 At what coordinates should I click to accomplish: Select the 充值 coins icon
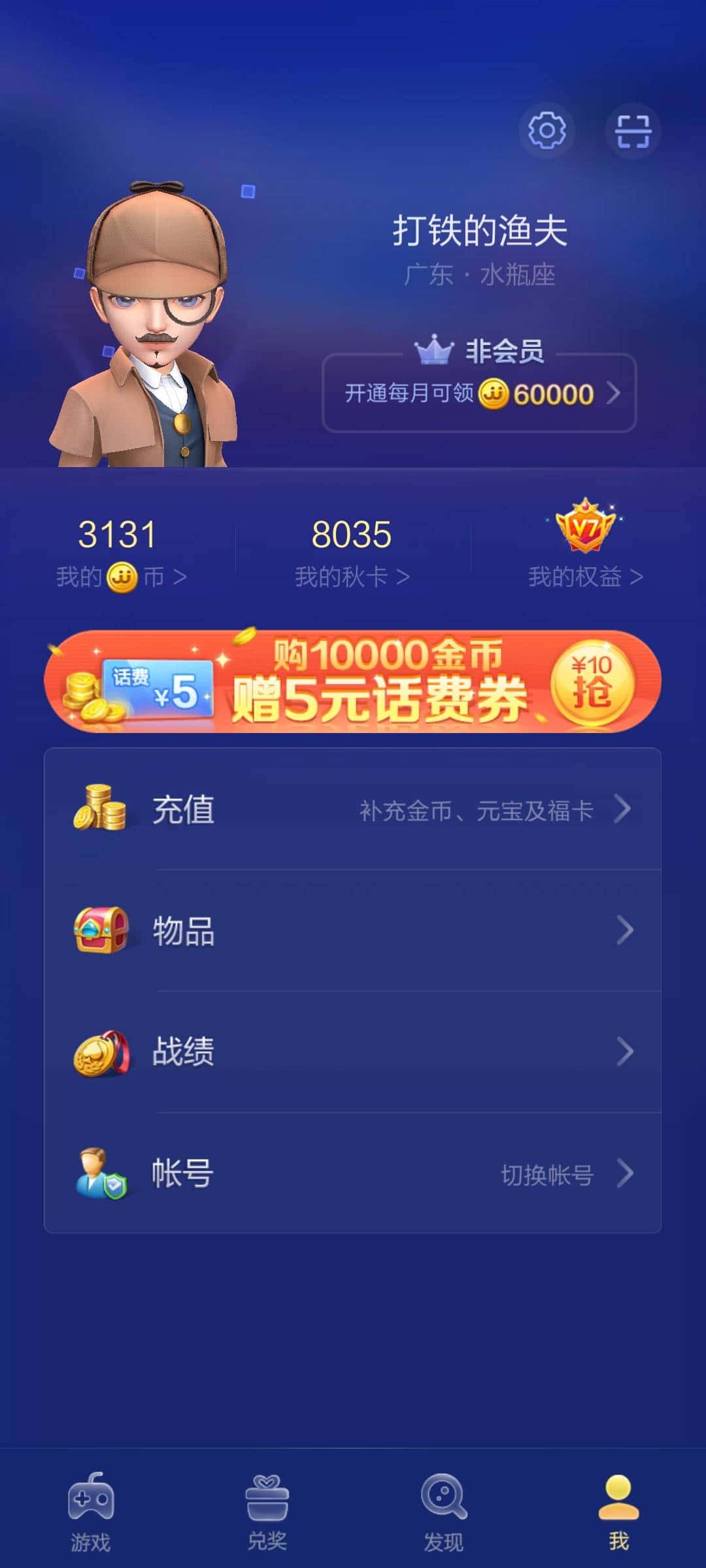[x=98, y=808]
